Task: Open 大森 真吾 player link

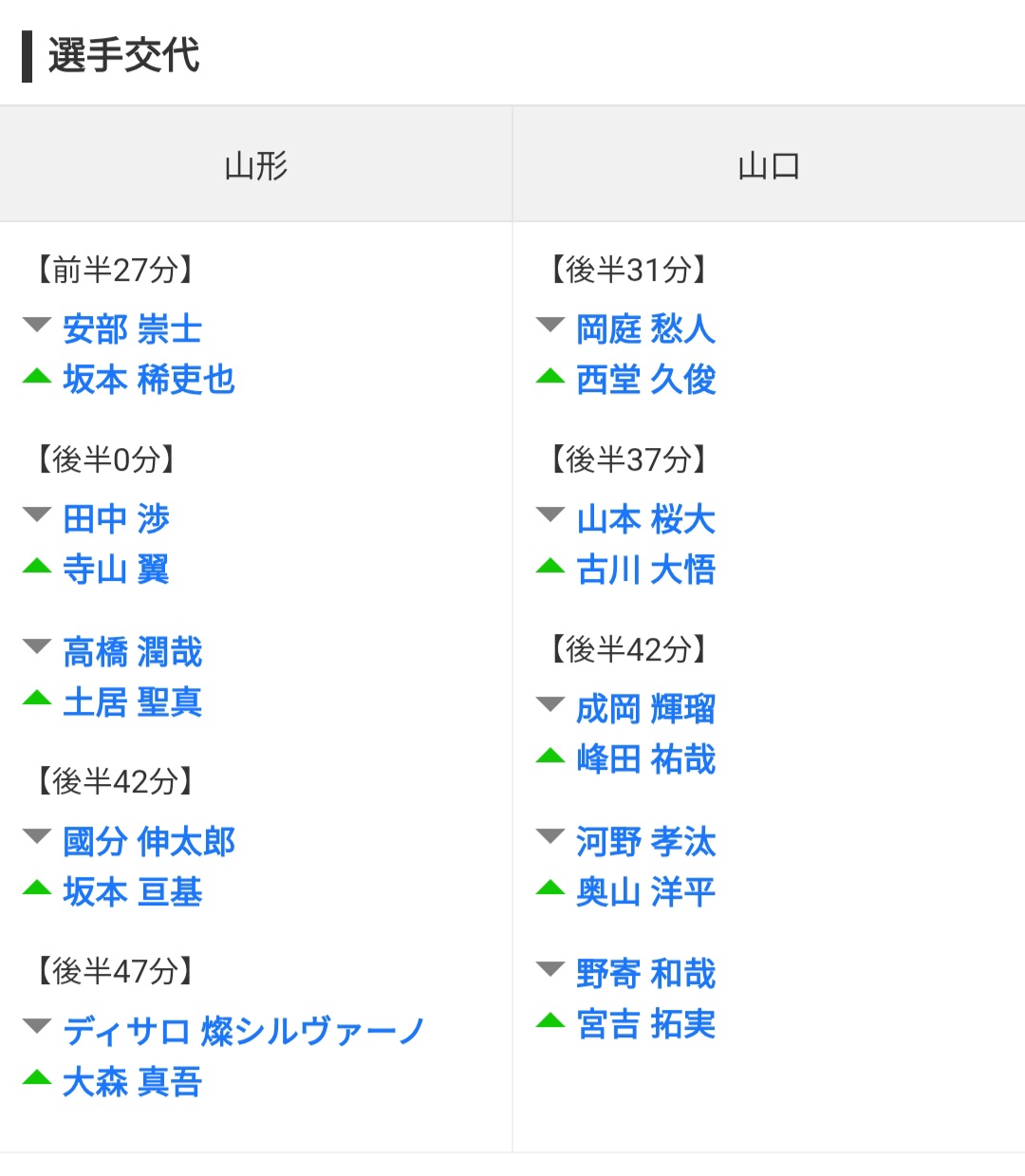Action: point(132,1082)
